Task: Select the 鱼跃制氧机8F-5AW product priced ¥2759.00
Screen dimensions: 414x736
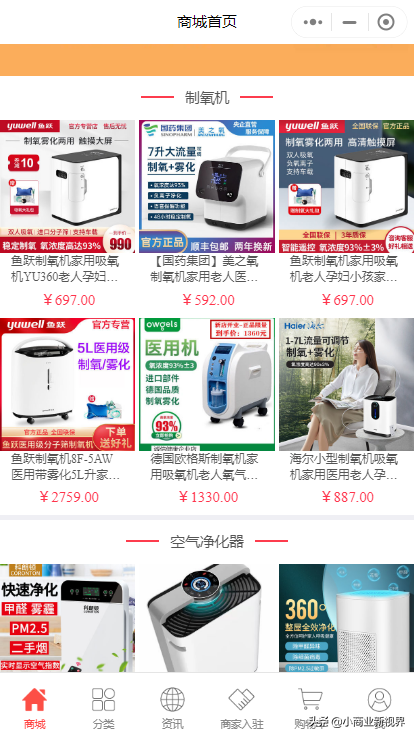Action: coord(68,412)
